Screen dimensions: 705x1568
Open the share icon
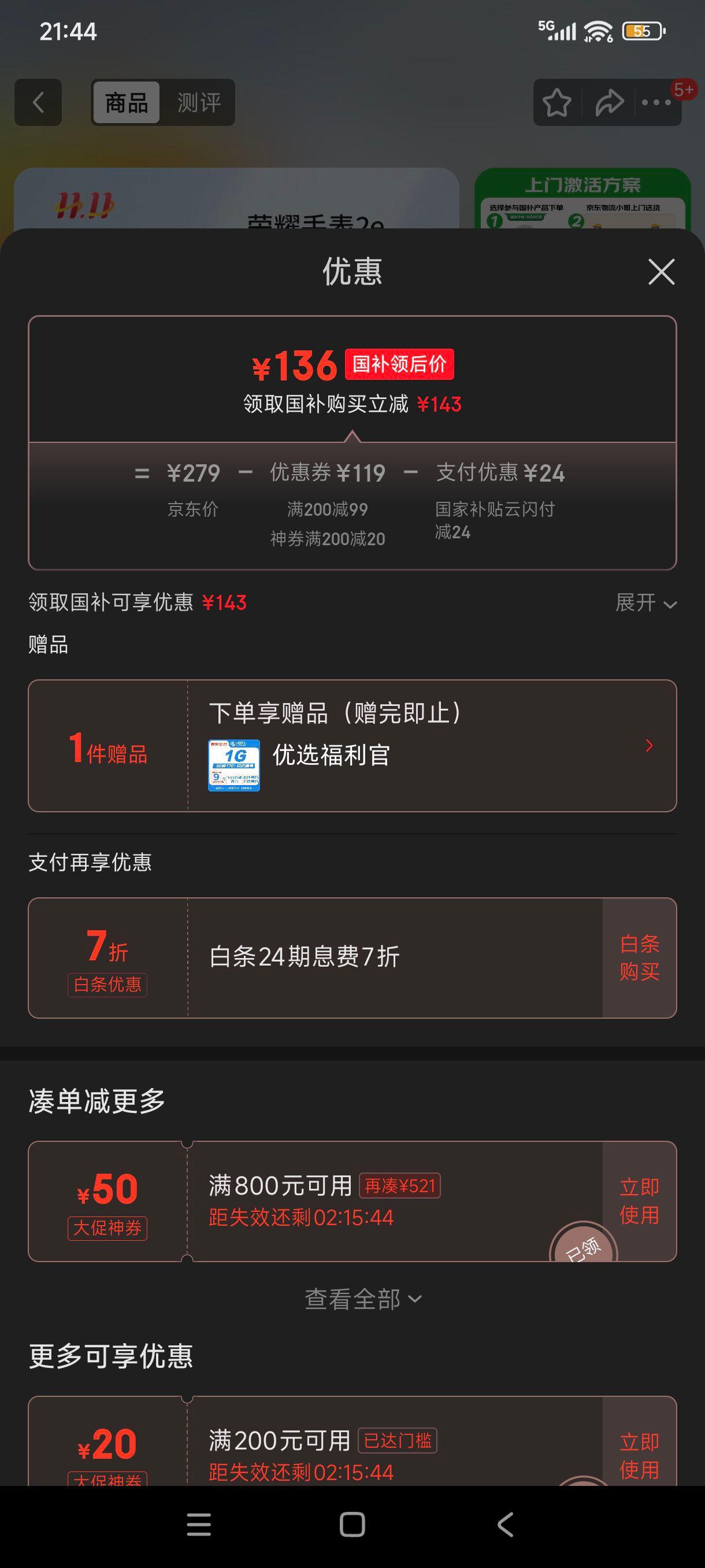(x=608, y=103)
